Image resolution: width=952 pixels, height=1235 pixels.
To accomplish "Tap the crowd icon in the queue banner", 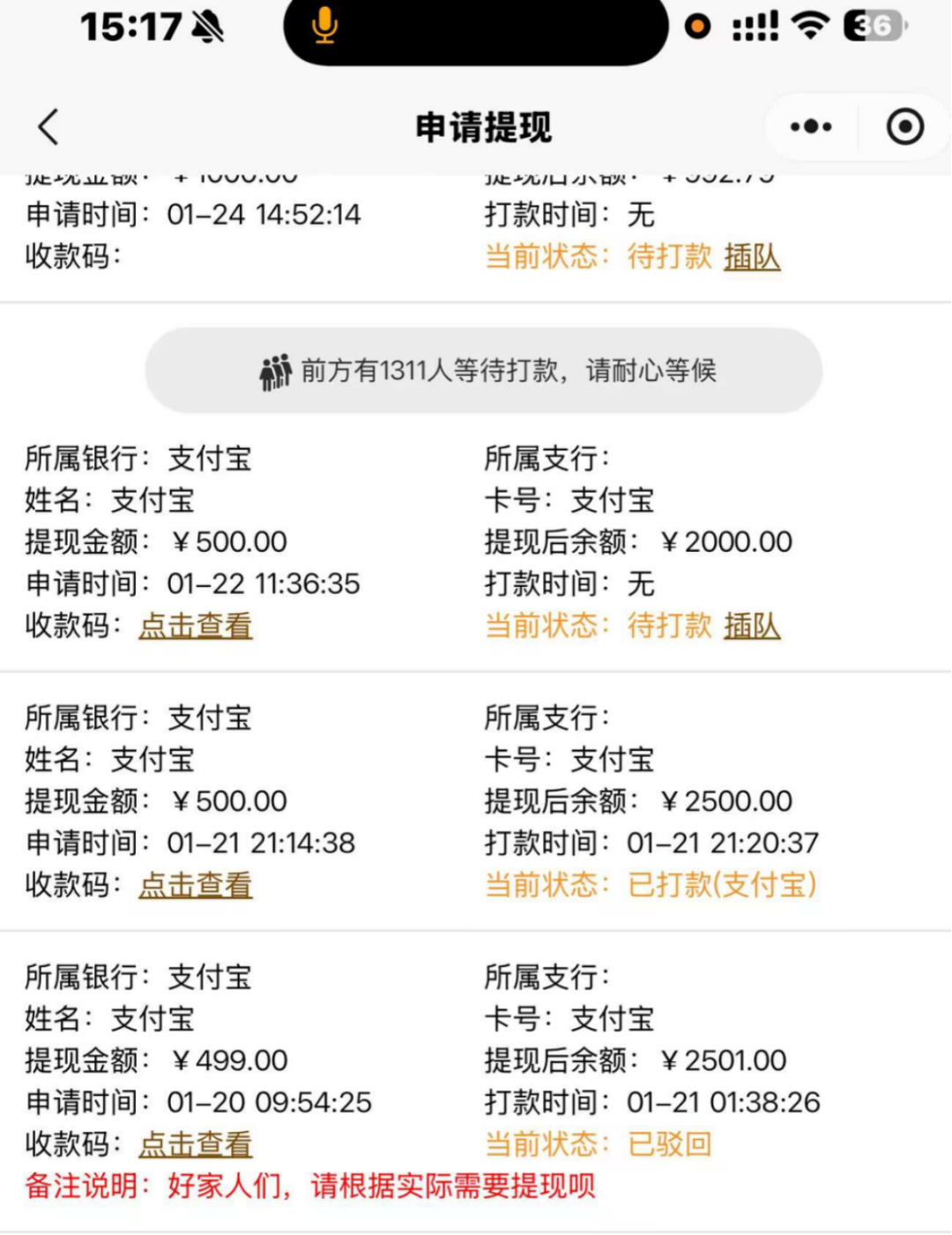I will (275, 370).
